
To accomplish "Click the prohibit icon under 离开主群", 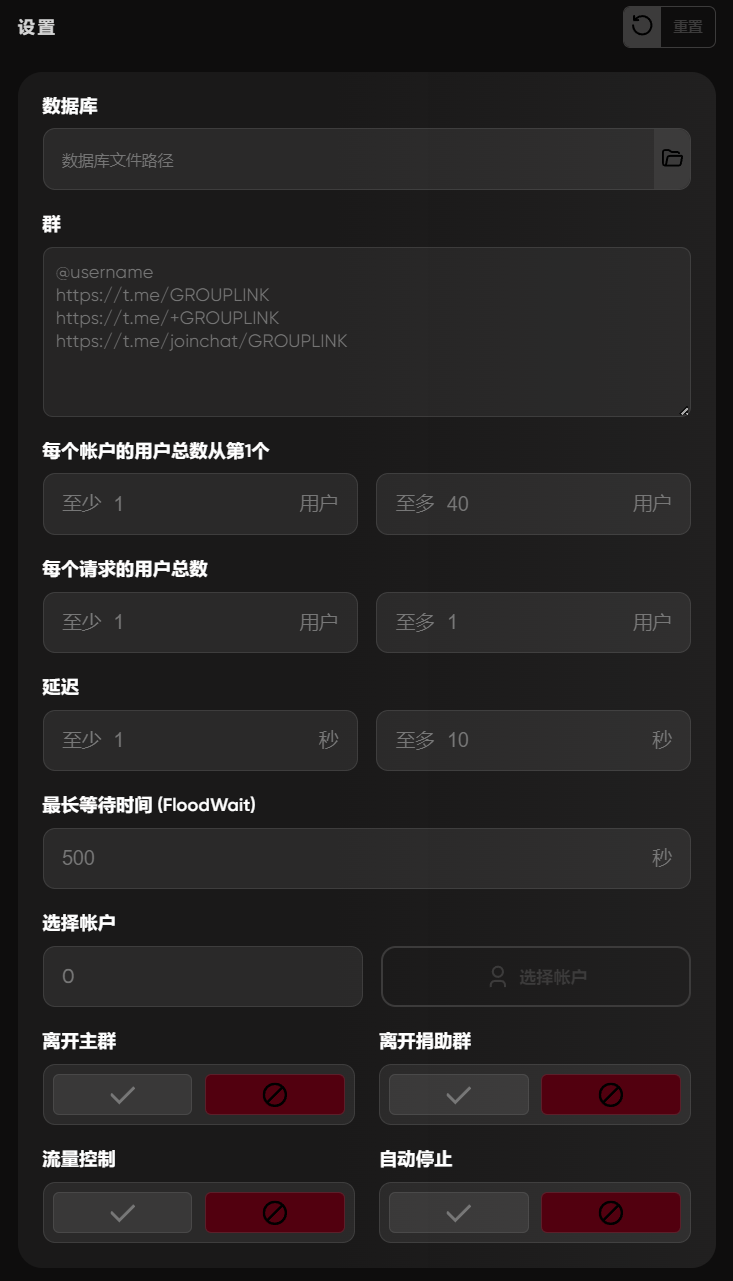I will point(275,1094).
